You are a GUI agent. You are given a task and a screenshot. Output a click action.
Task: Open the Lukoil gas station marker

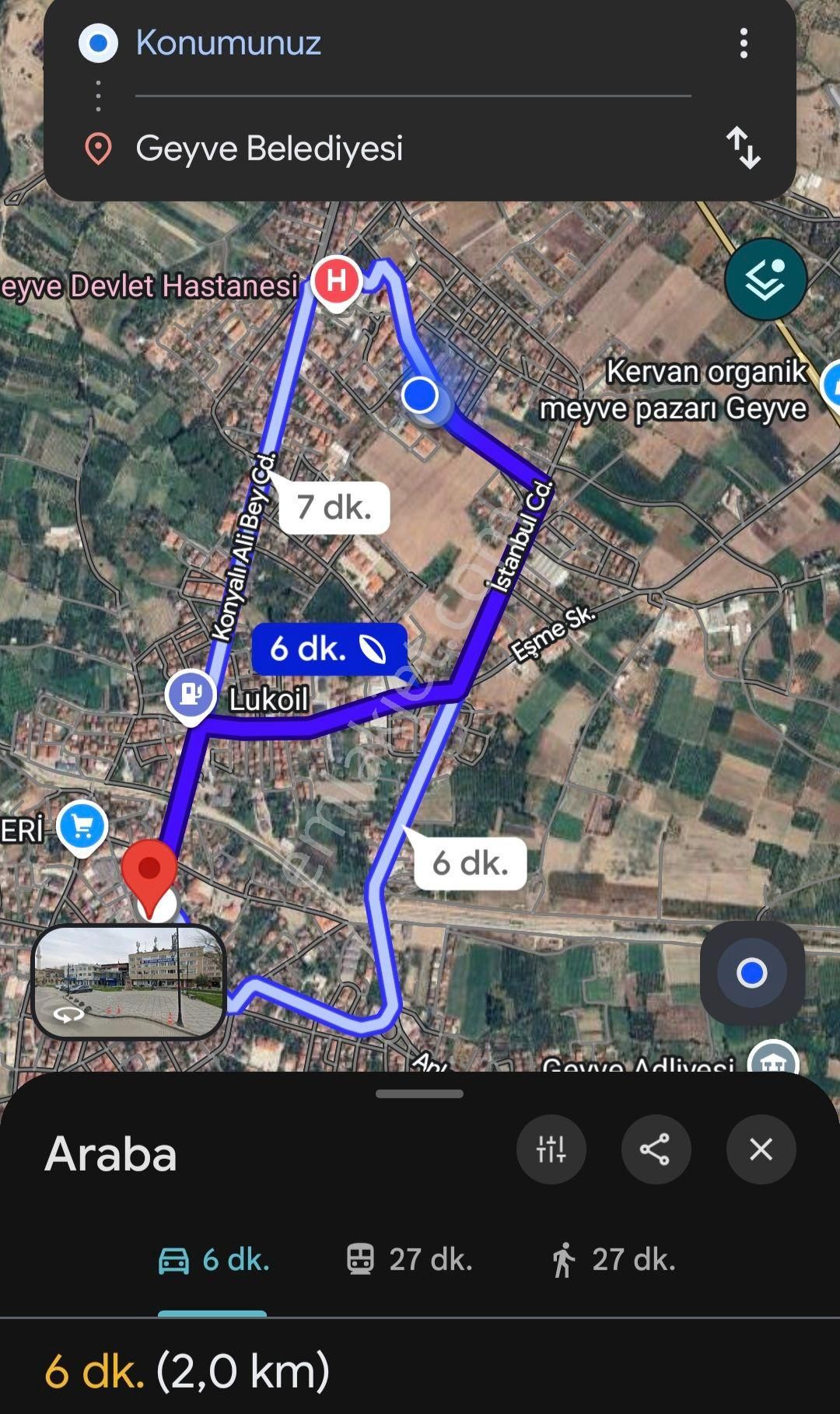[x=191, y=694]
